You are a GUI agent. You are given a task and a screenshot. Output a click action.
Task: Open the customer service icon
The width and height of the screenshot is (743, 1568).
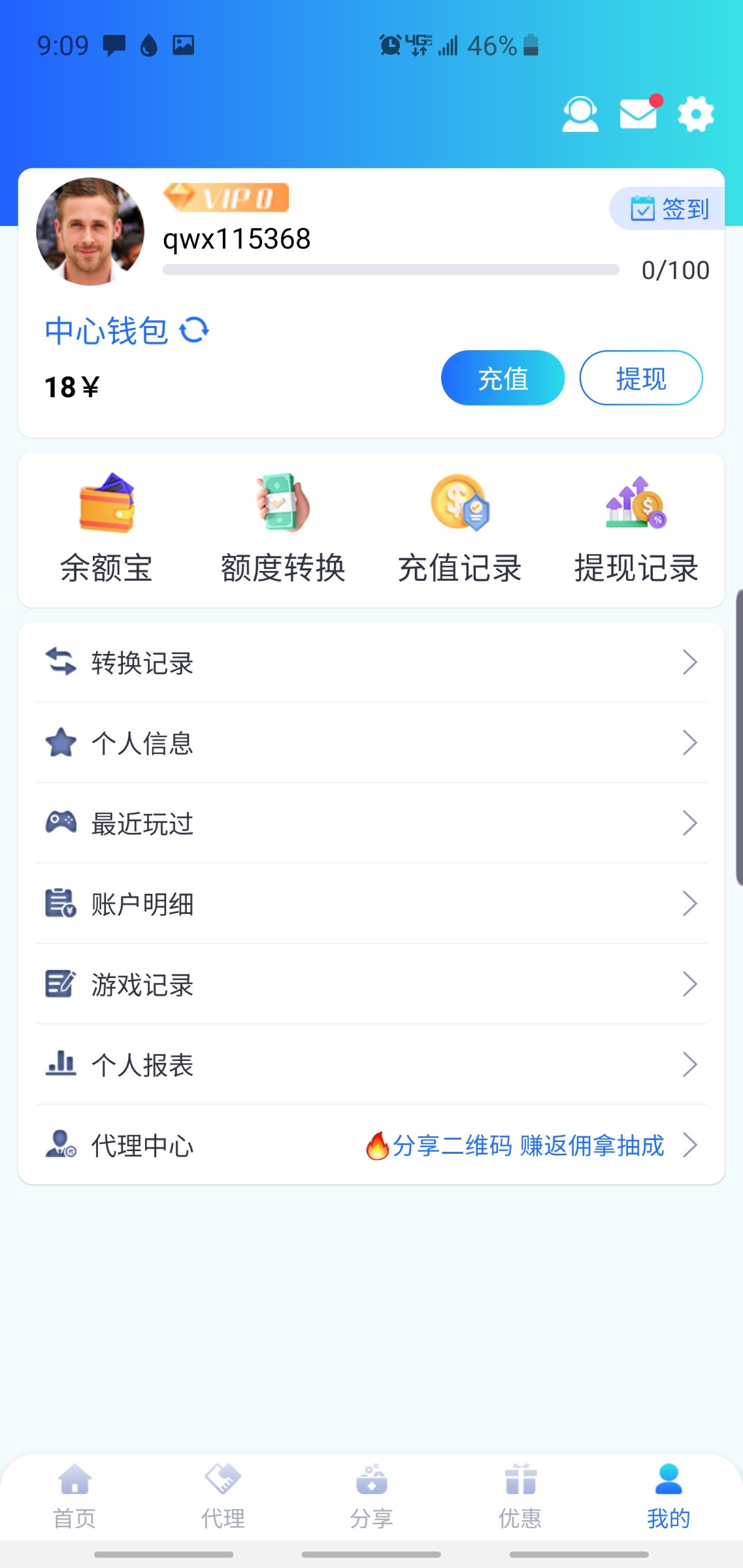pyautogui.click(x=579, y=114)
